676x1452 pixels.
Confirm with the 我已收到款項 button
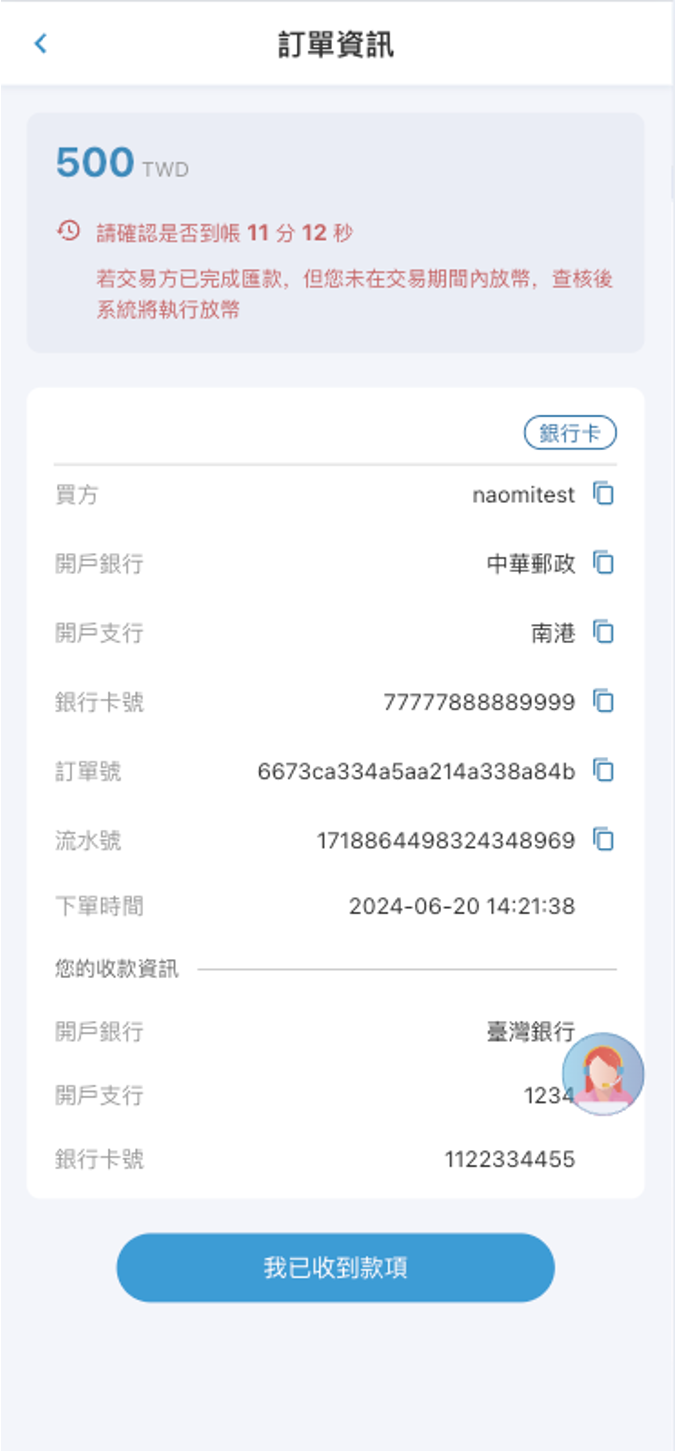tap(336, 1268)
